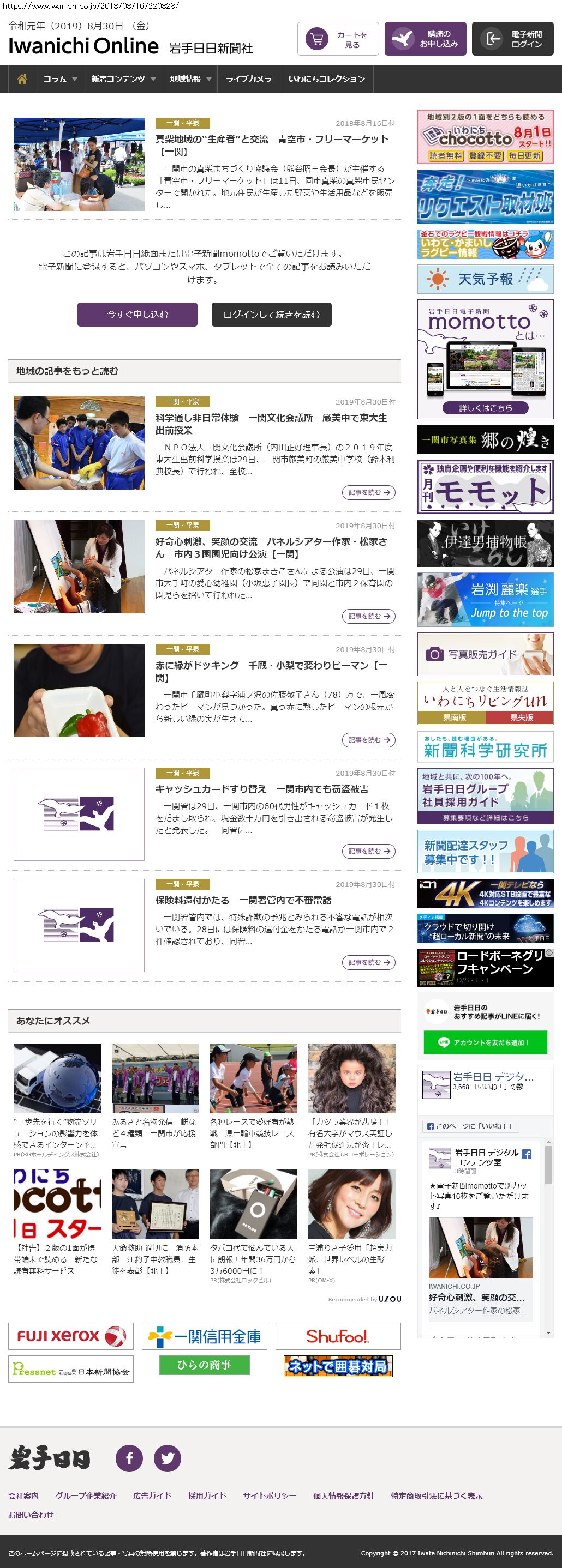Open Twitter icon in footer

[x=167, y=1458]
